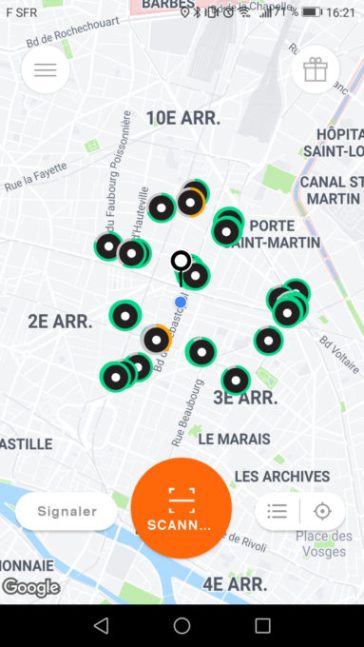The width and height of the screenshot is (364, 647).
Task: Go to the system home screen
Action: tap(182, 626)
